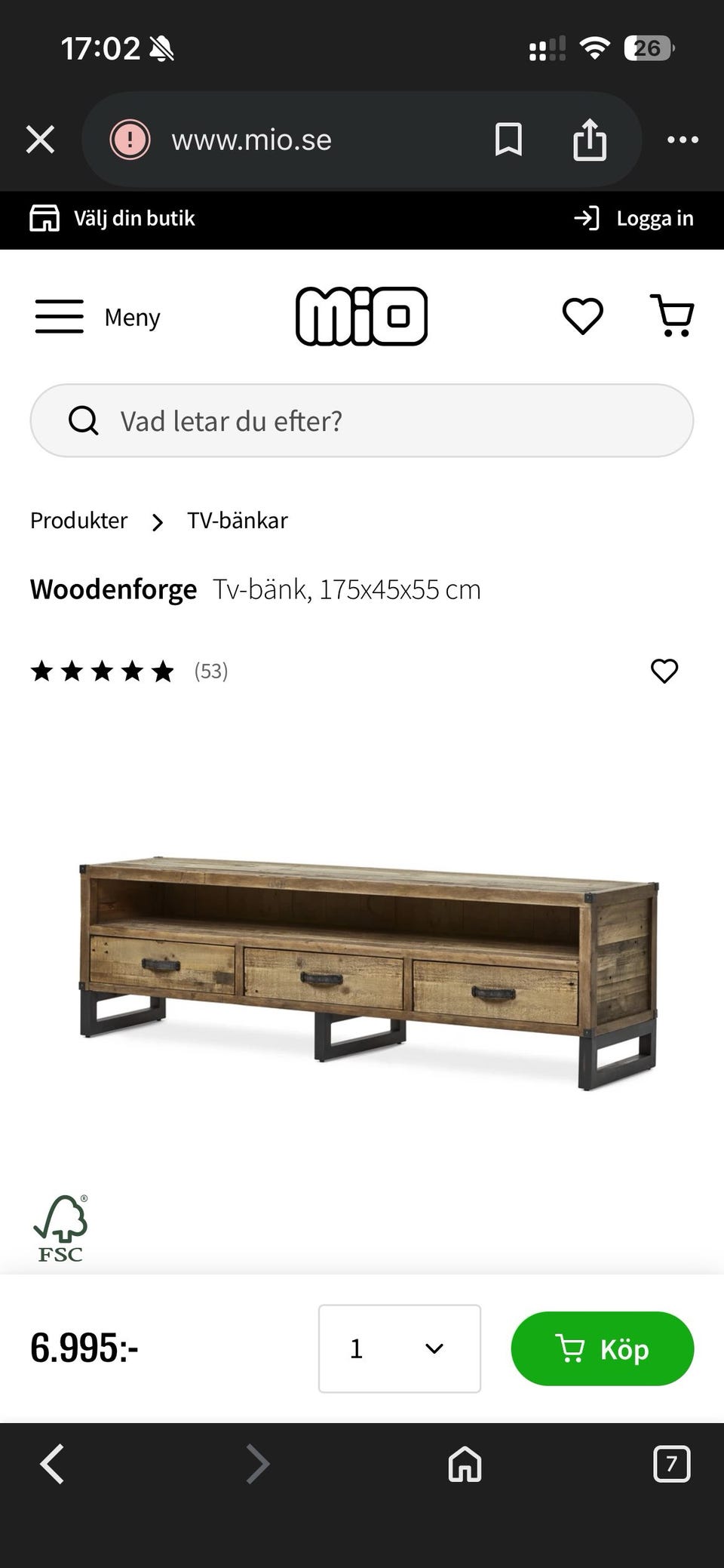Choose your store via Välj din butik
The height and width of the screenshot is (1568, 724).
point(113,219)
